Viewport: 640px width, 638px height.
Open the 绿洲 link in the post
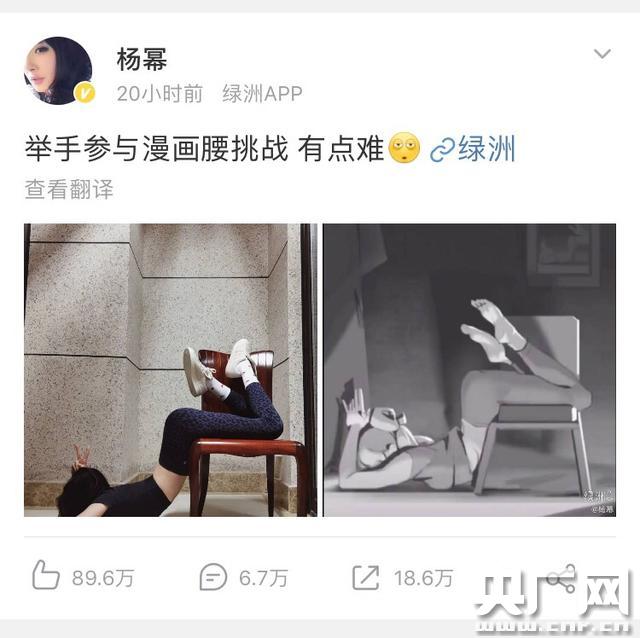tap(474, 150)
